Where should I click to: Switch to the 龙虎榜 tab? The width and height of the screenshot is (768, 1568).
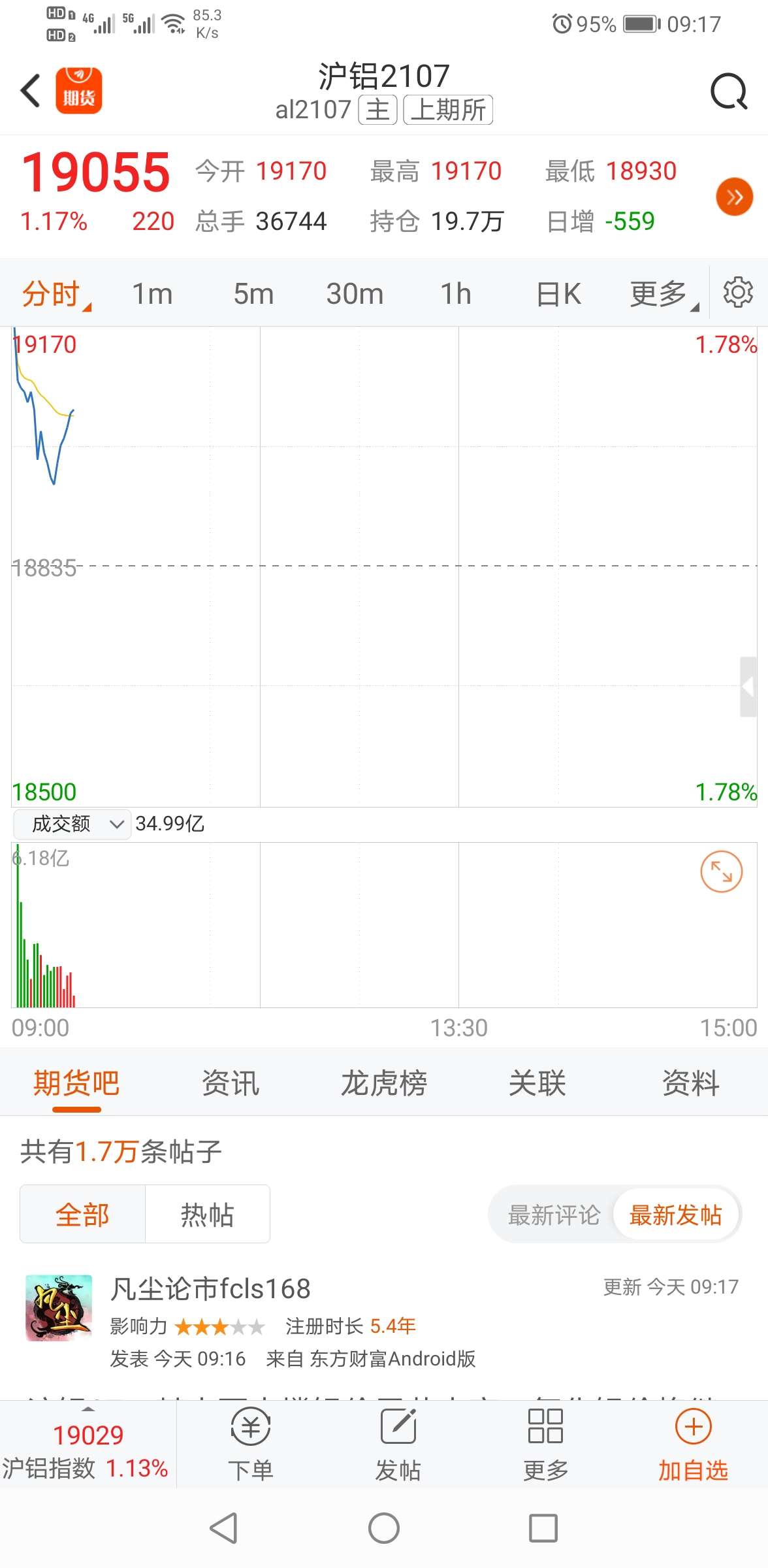click(x=384, y=1083)
